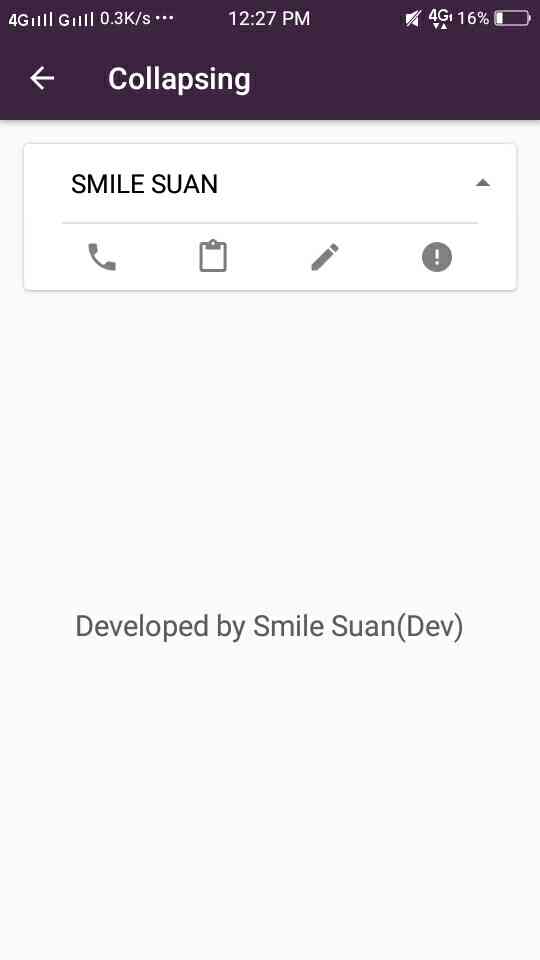Collapse the SMILE SUAN card

(x=483, y=182)
